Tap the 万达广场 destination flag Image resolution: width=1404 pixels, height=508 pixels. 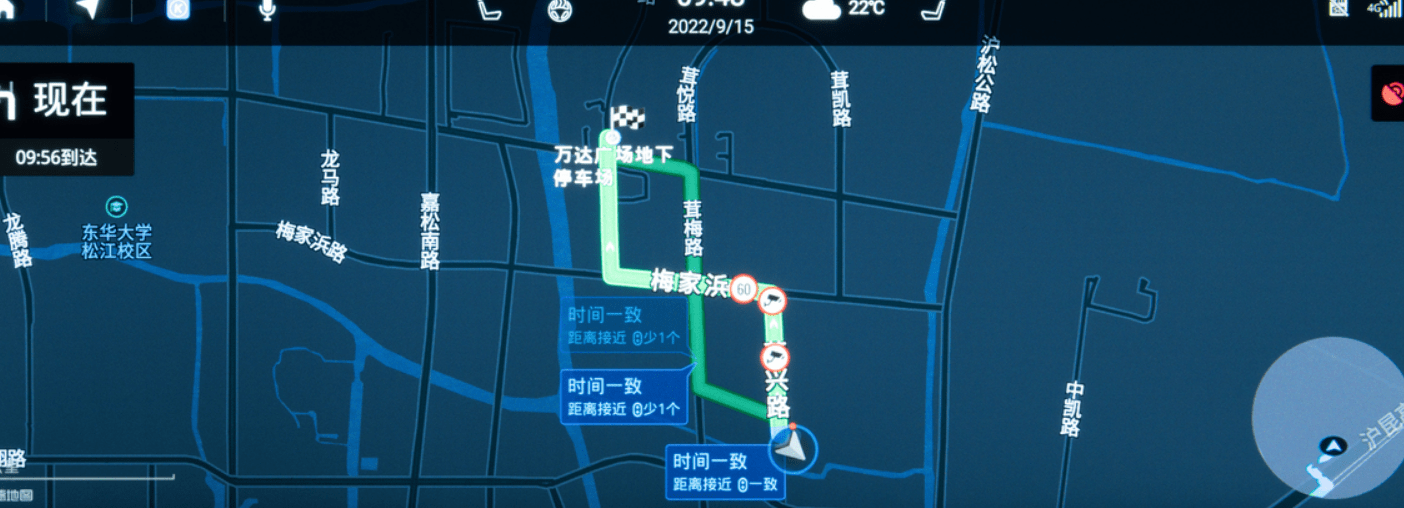click(x=626, y=120)
